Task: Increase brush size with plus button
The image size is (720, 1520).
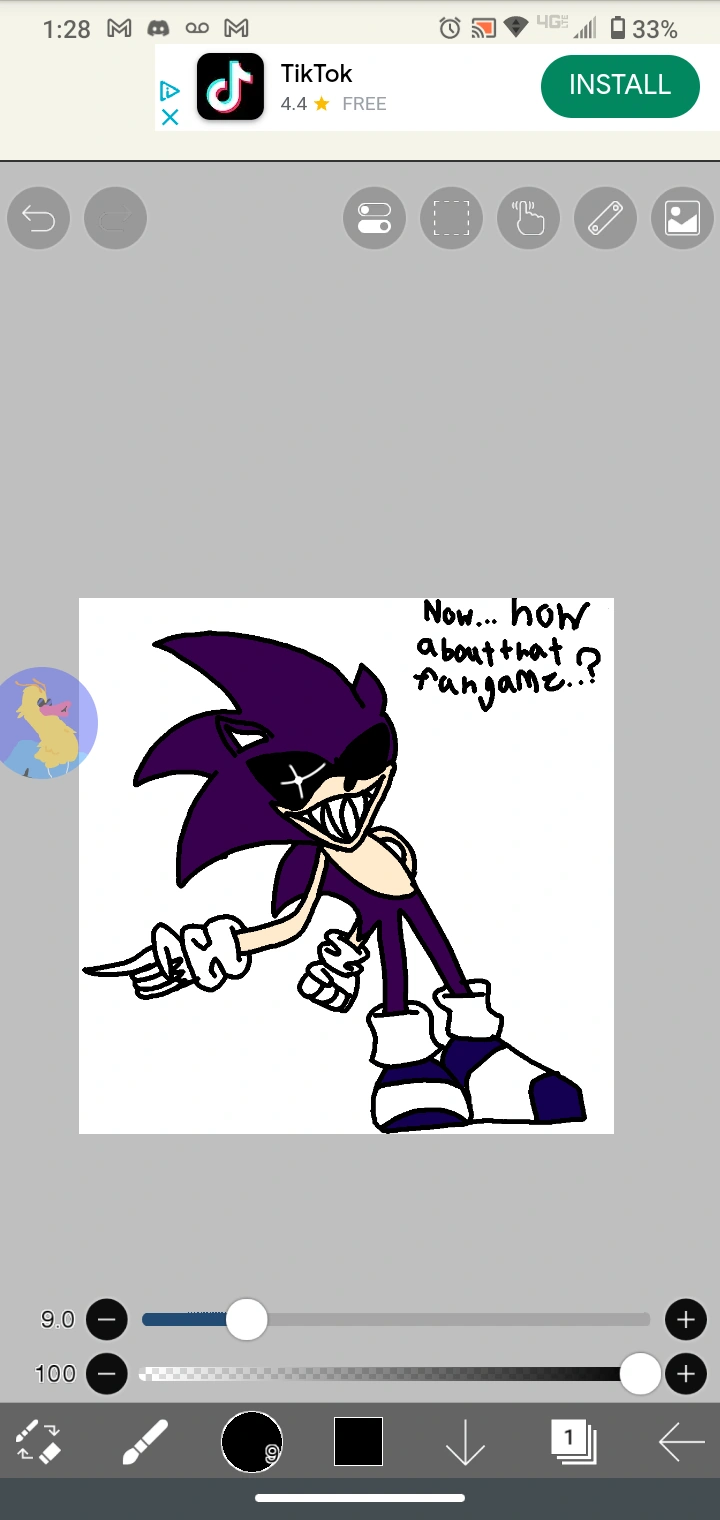Action: coord(686,1319)
